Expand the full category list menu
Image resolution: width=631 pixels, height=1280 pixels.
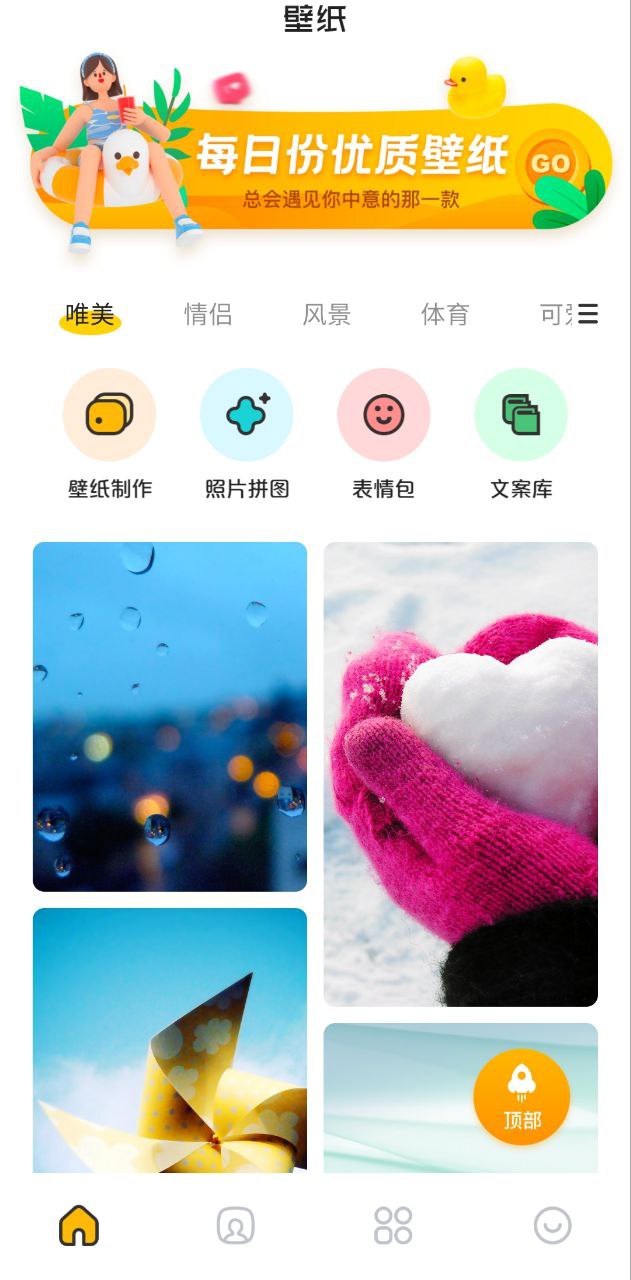588,315
